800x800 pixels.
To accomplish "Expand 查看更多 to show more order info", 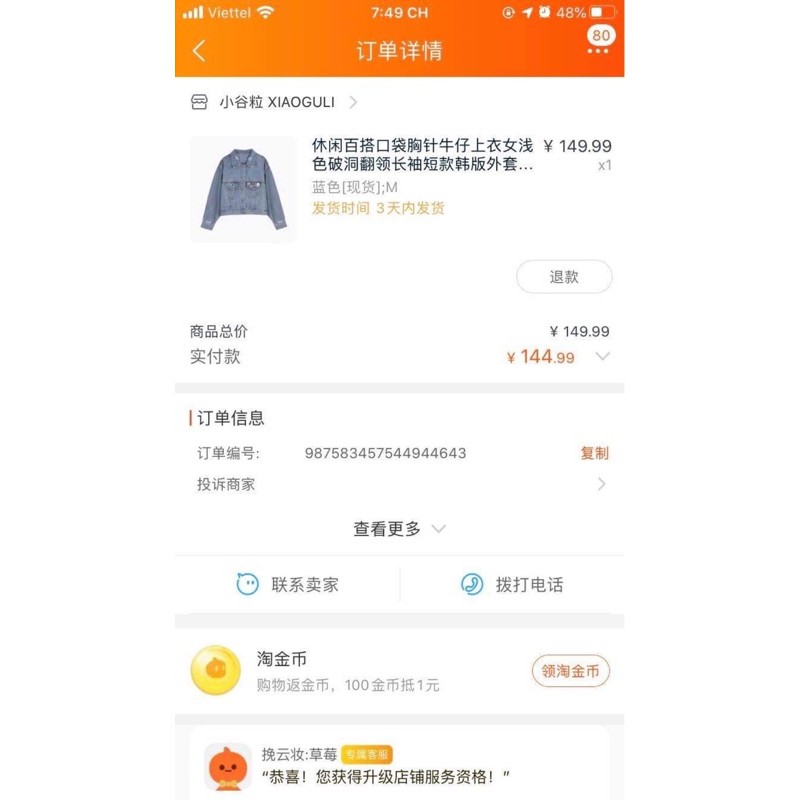I will (399, 529).
